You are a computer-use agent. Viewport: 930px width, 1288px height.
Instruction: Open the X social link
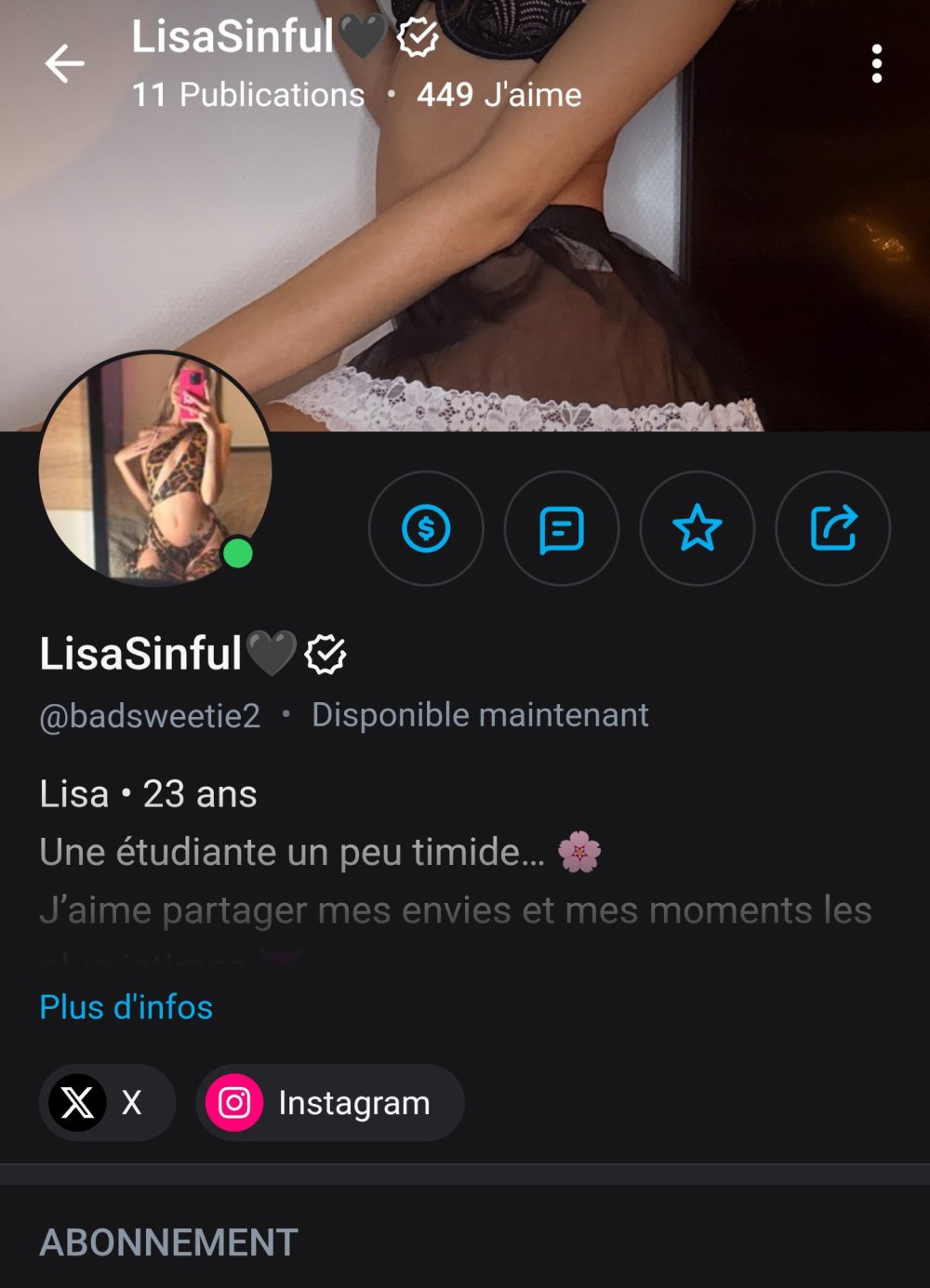tap(106, 1103)
